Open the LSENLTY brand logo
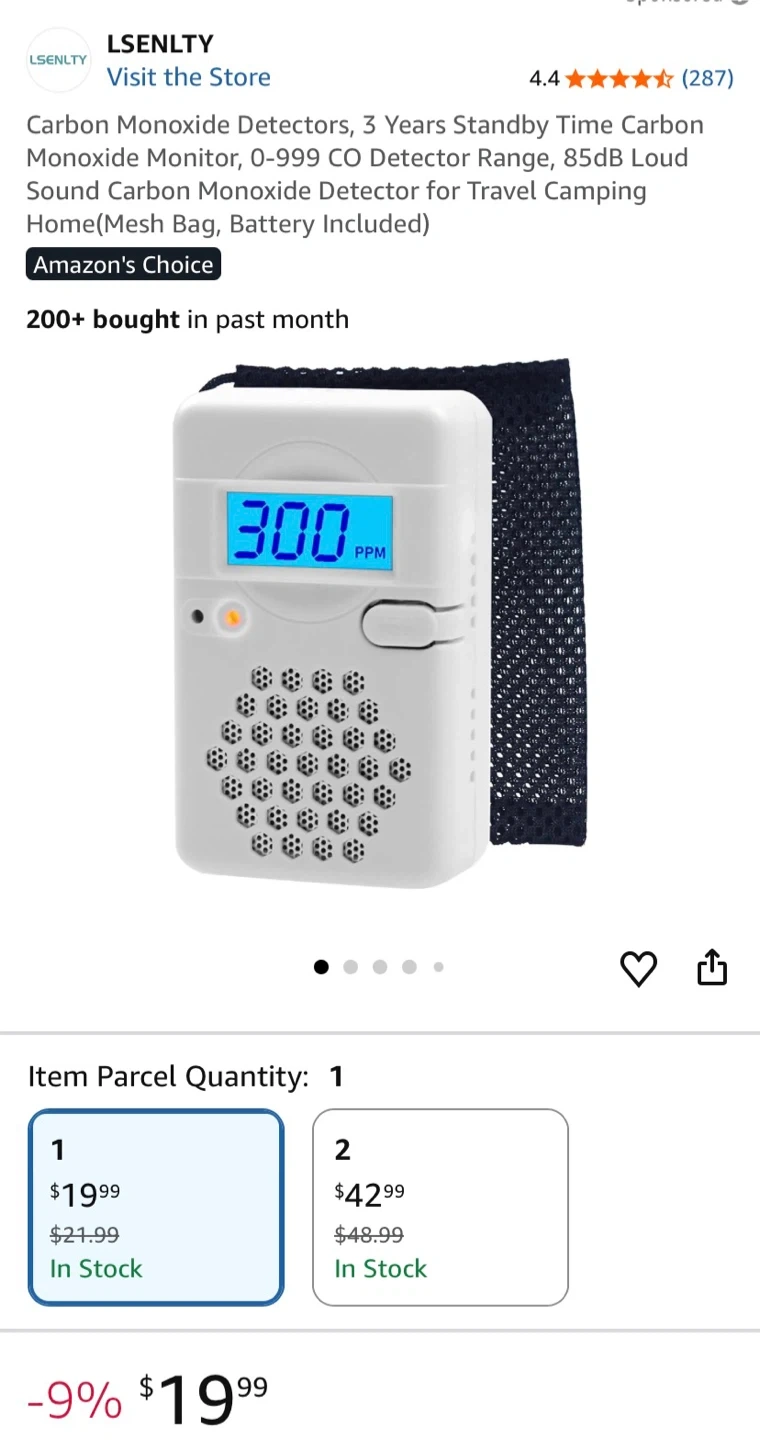760x1440 pixels. [58, 60]
